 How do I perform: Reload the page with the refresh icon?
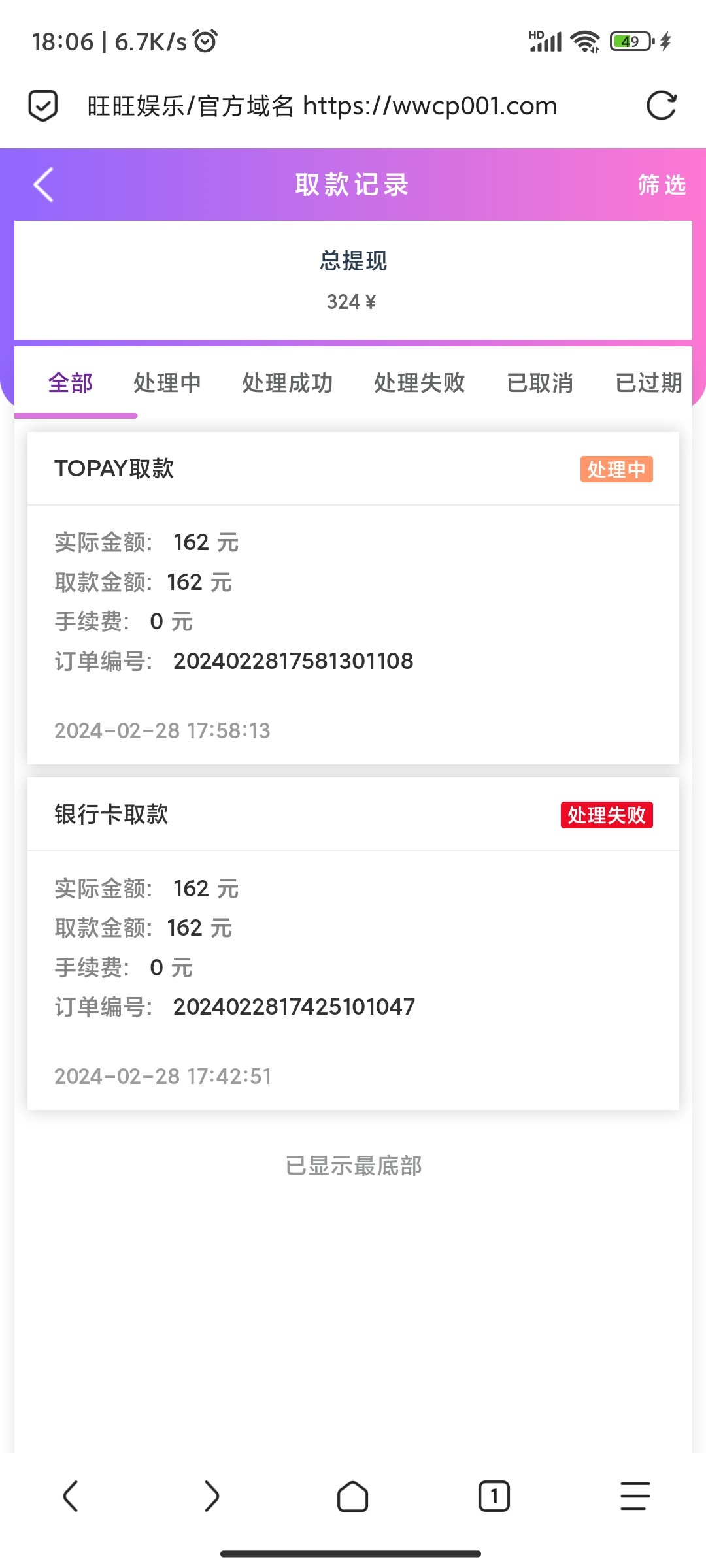pos(661,106)
